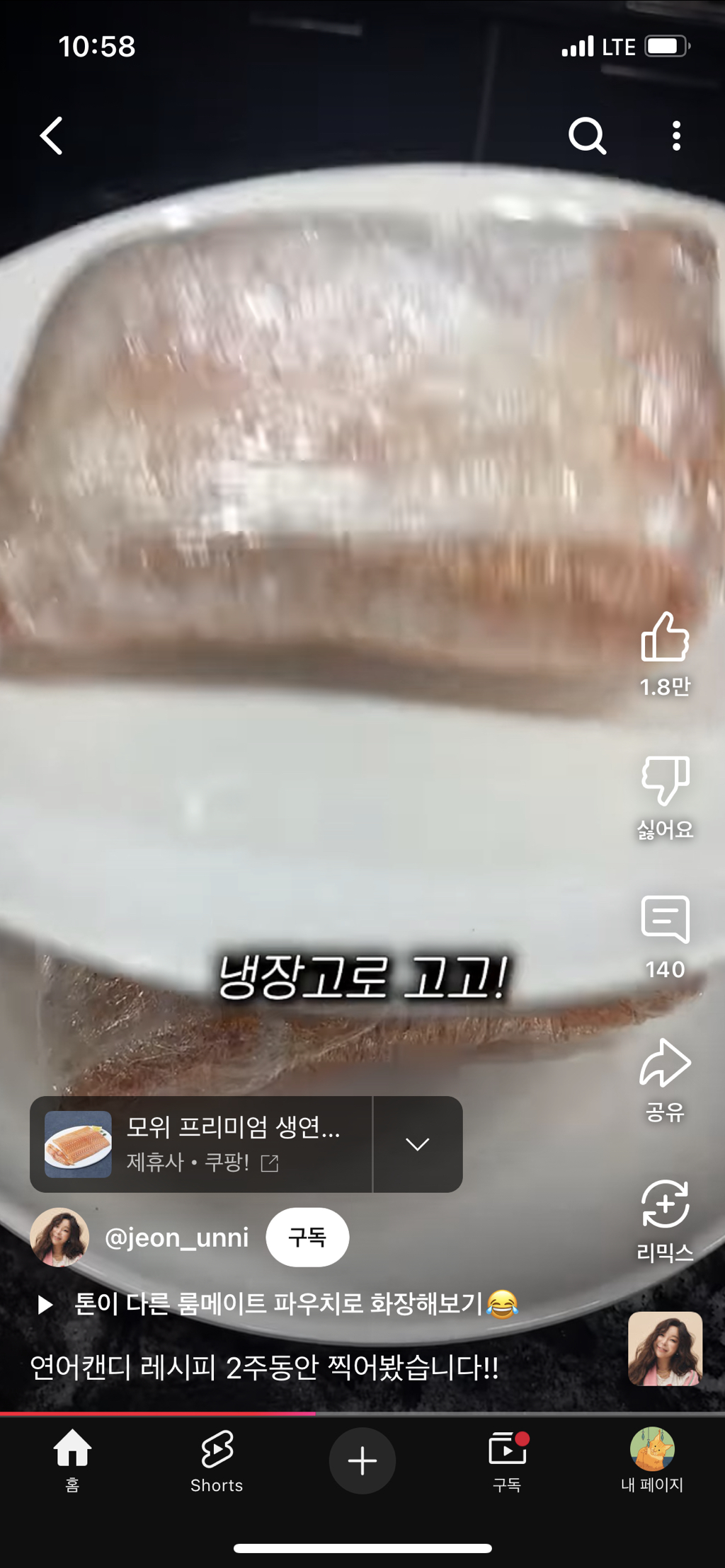Open the three-dot overflow menu
This screenshot has height=1568, width=725.
click(676, 136)
